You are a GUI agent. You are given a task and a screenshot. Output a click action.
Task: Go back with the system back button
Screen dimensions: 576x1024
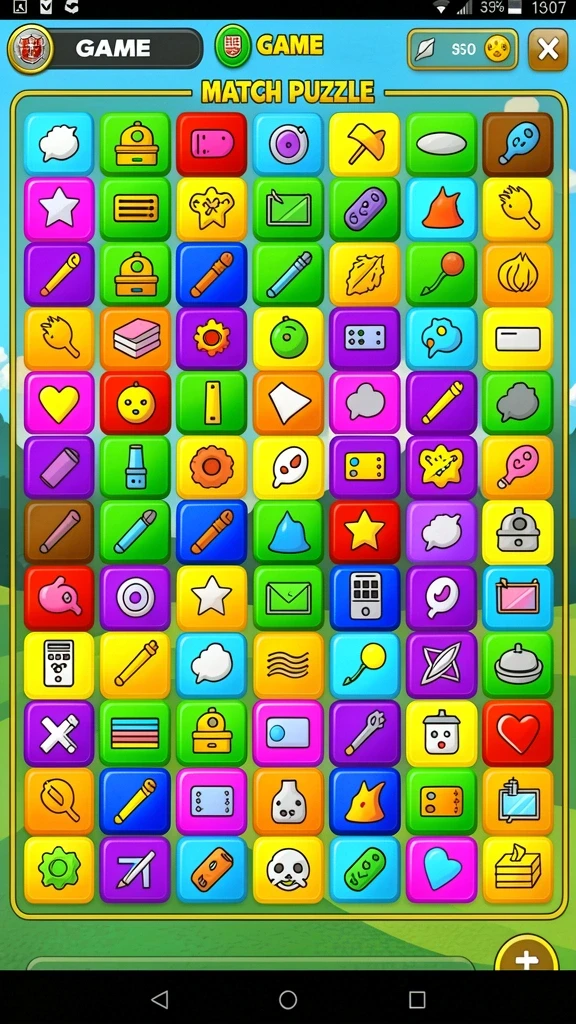pos(159,999)
